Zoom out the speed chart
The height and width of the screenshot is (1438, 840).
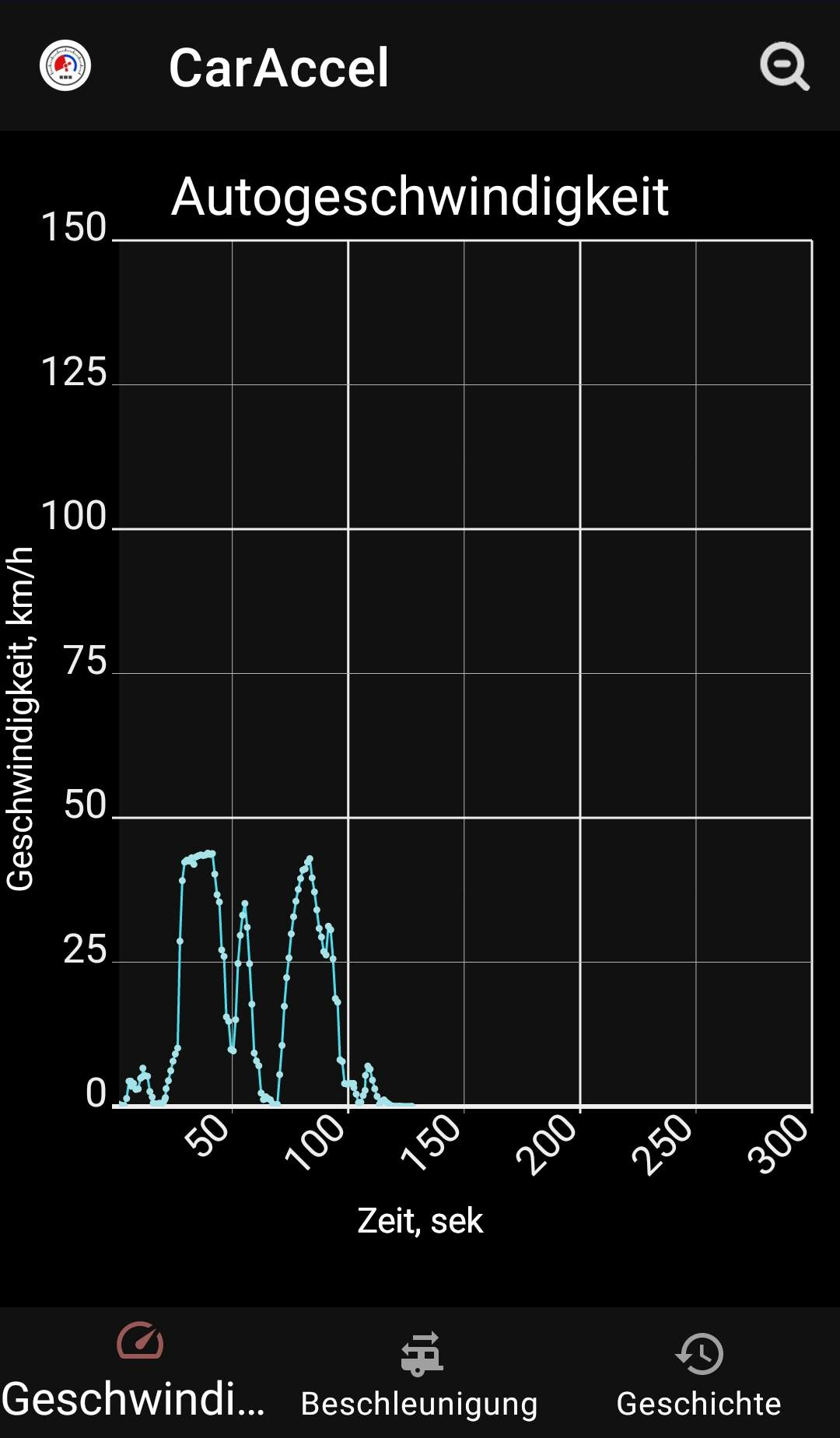point(784,67)
